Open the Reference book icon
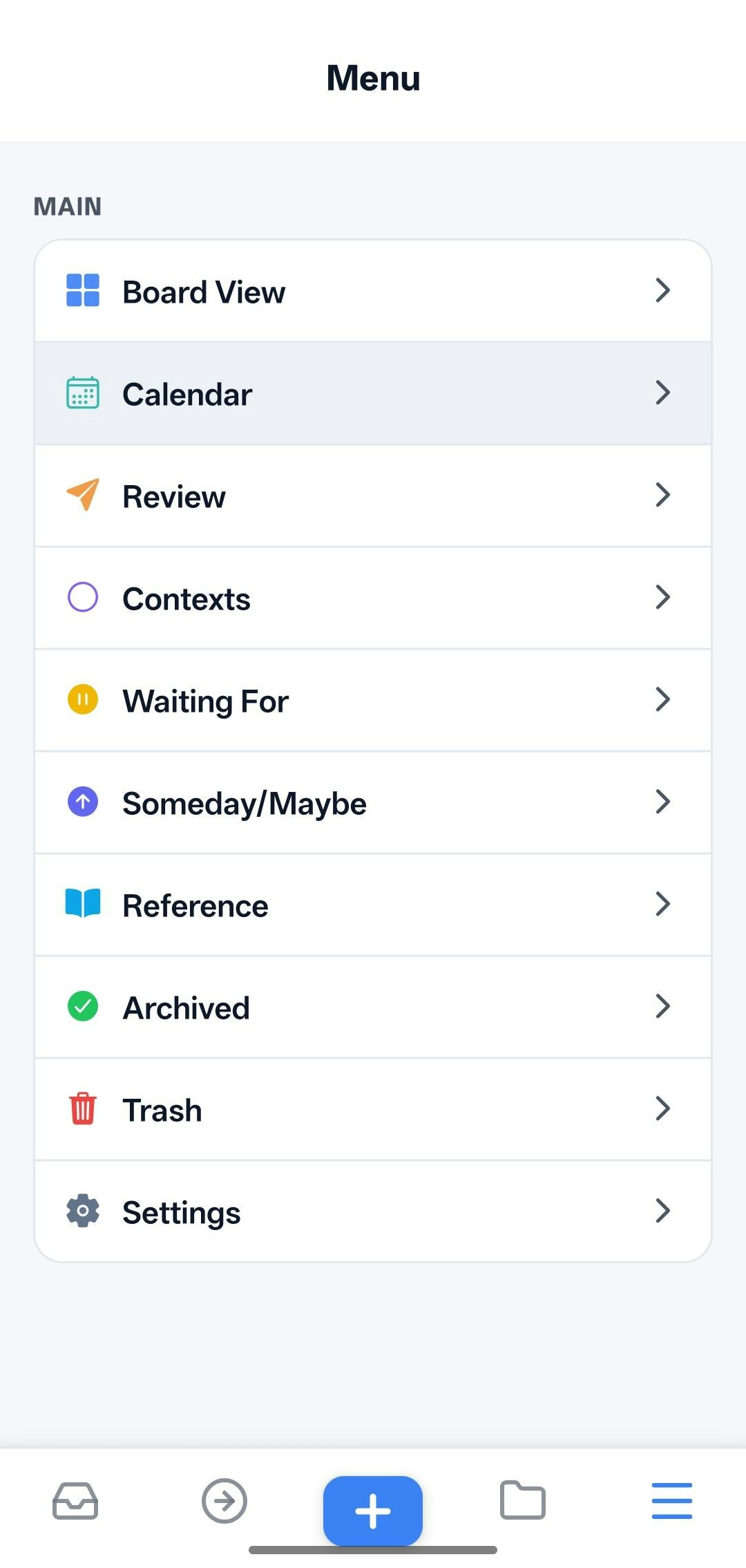 pyautogui.click(x=82, y=904)
